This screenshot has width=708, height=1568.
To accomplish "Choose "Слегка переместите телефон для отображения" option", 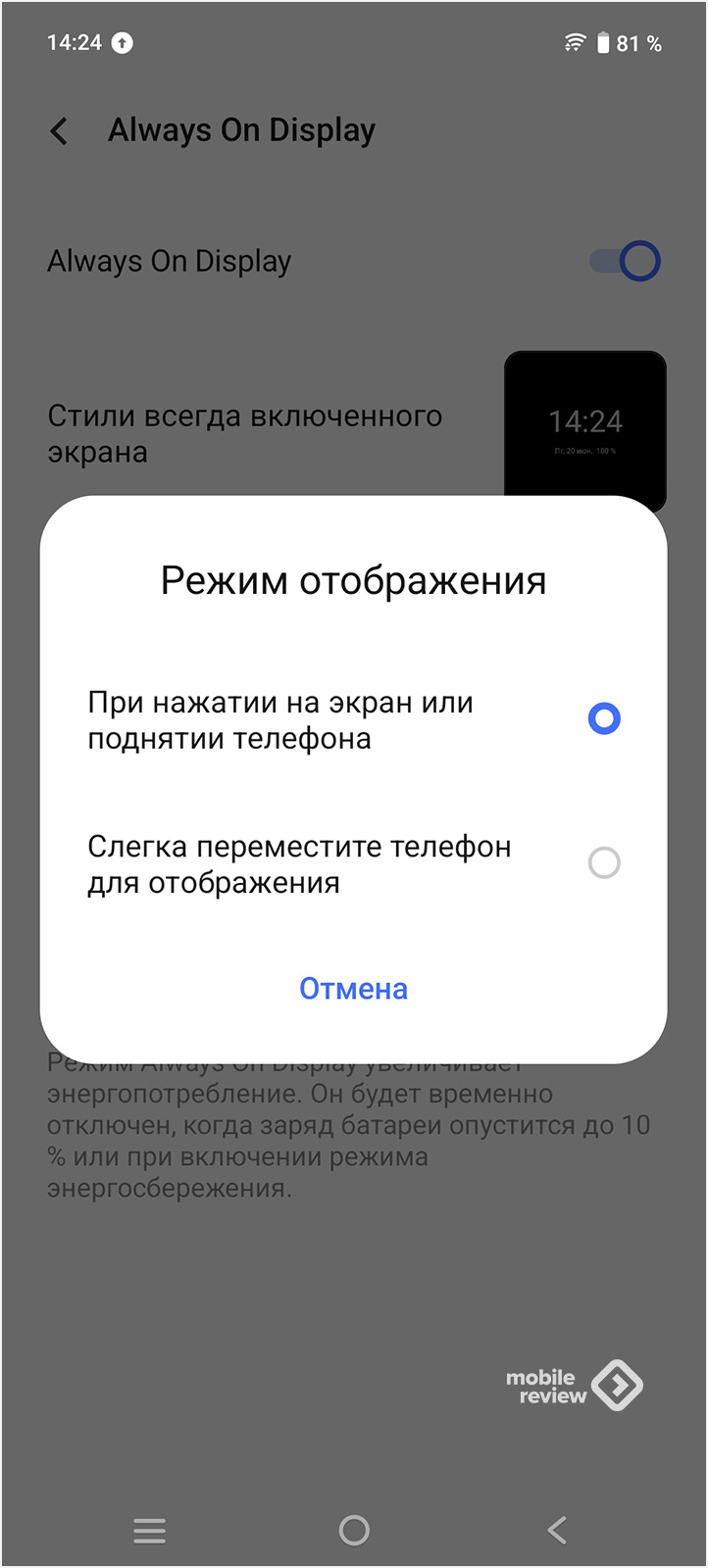I will click(603, 862).
